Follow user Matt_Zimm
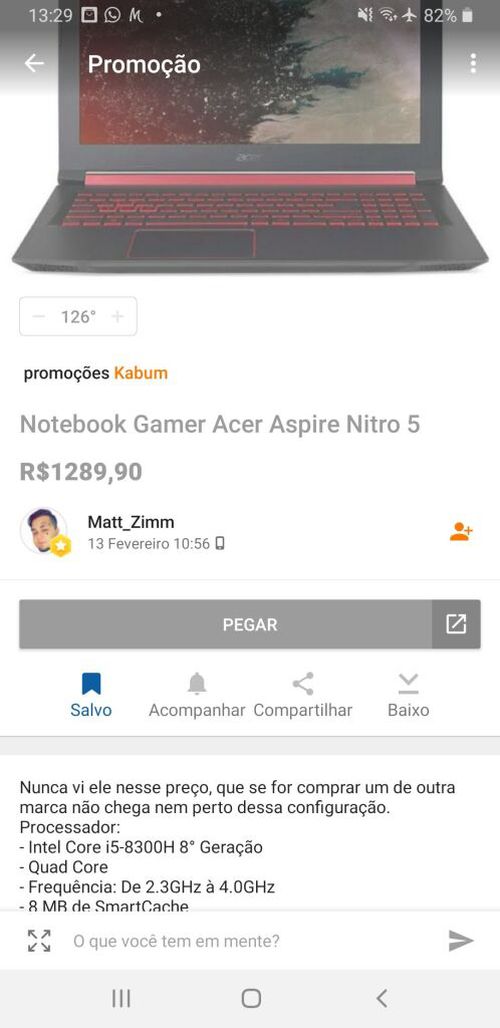The height and width of the screenshot is (1028, 500). [461, 531]
